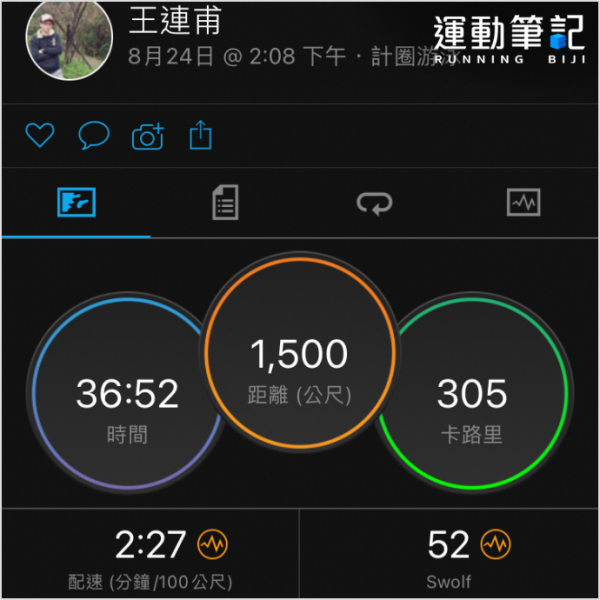Like this swimming activity

point(39,135)
